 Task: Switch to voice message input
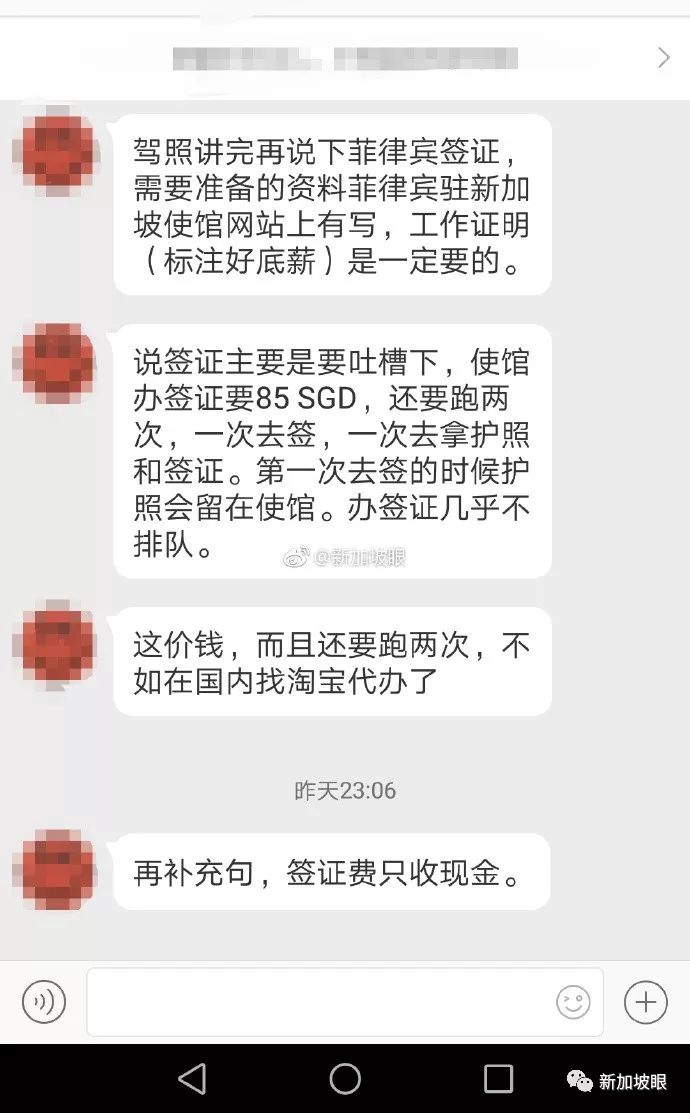[44, 1001]
